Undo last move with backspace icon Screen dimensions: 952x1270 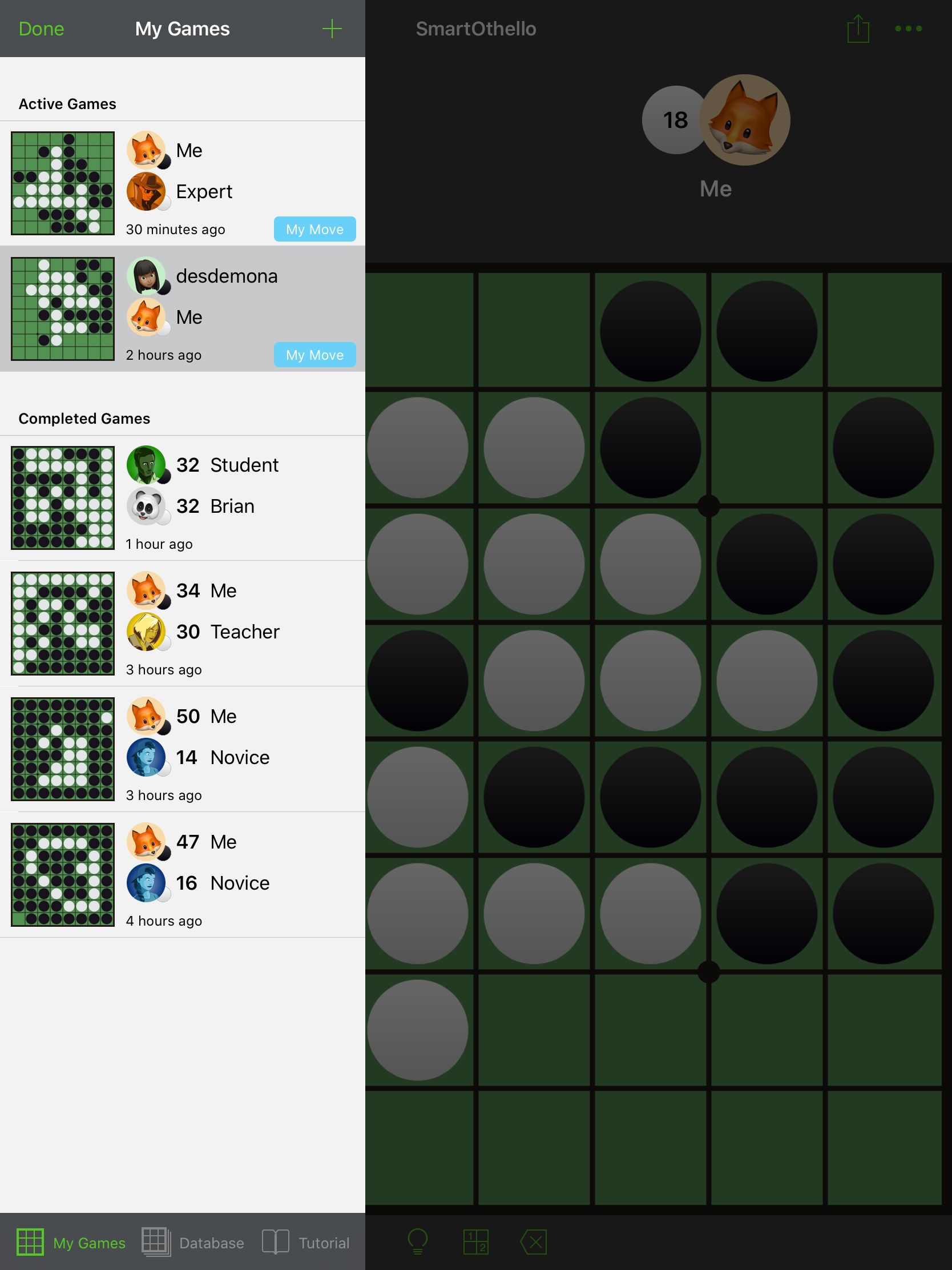(x=534, y=1242)
